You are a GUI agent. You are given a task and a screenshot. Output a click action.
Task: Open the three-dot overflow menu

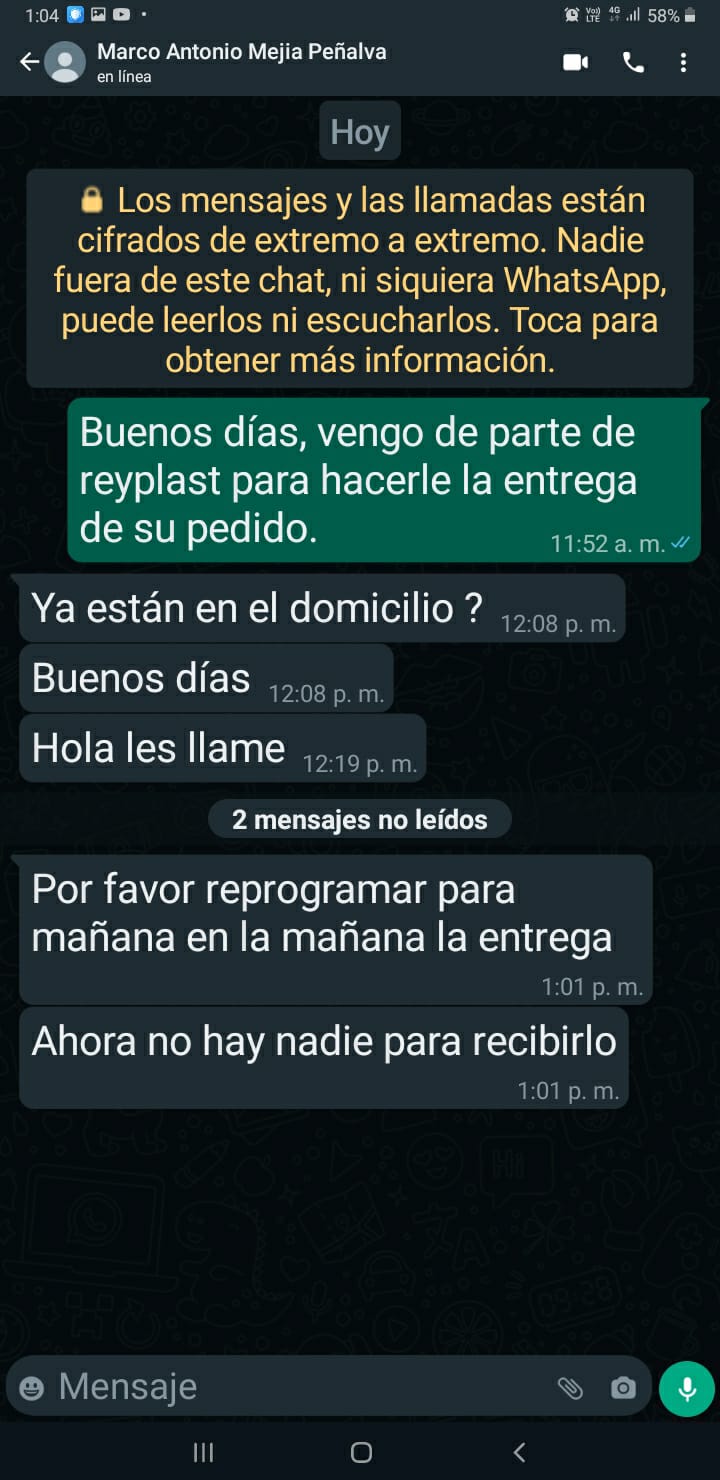[x=683, y=62]
